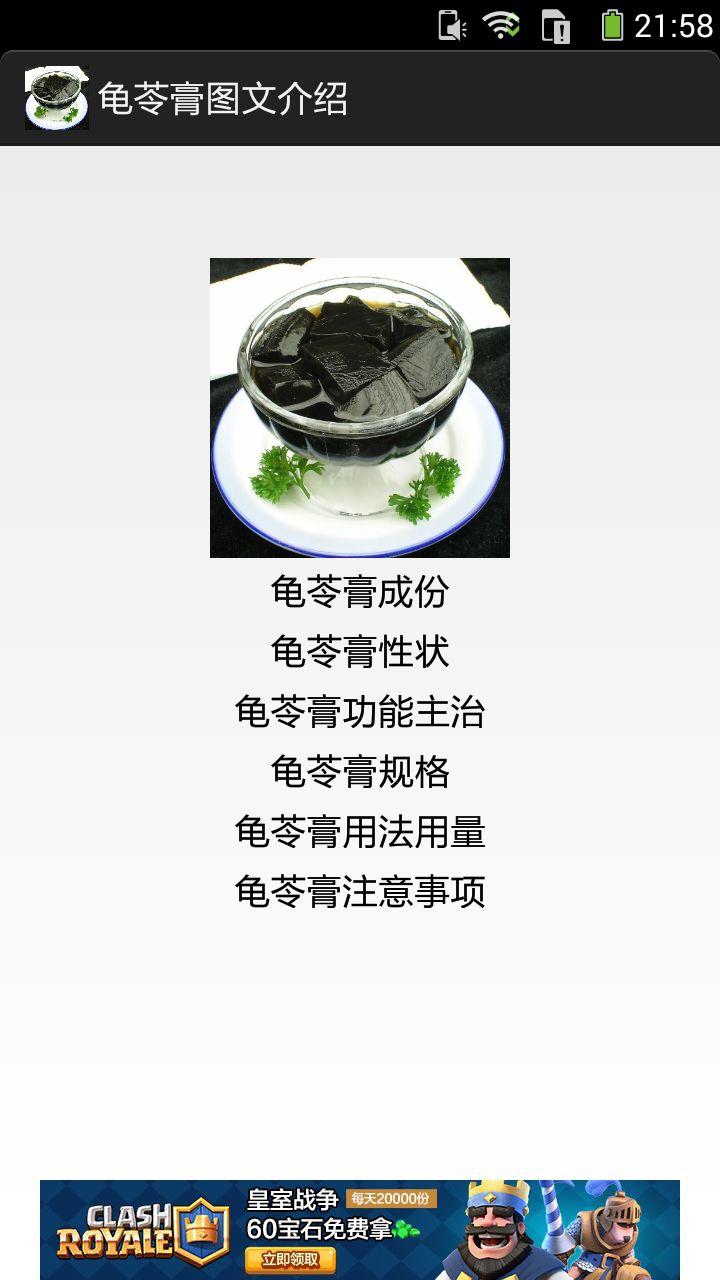Screen dimensions: 720x1280
Task: Open 龟苓膏用法用量 page
Action: point(359,832)
